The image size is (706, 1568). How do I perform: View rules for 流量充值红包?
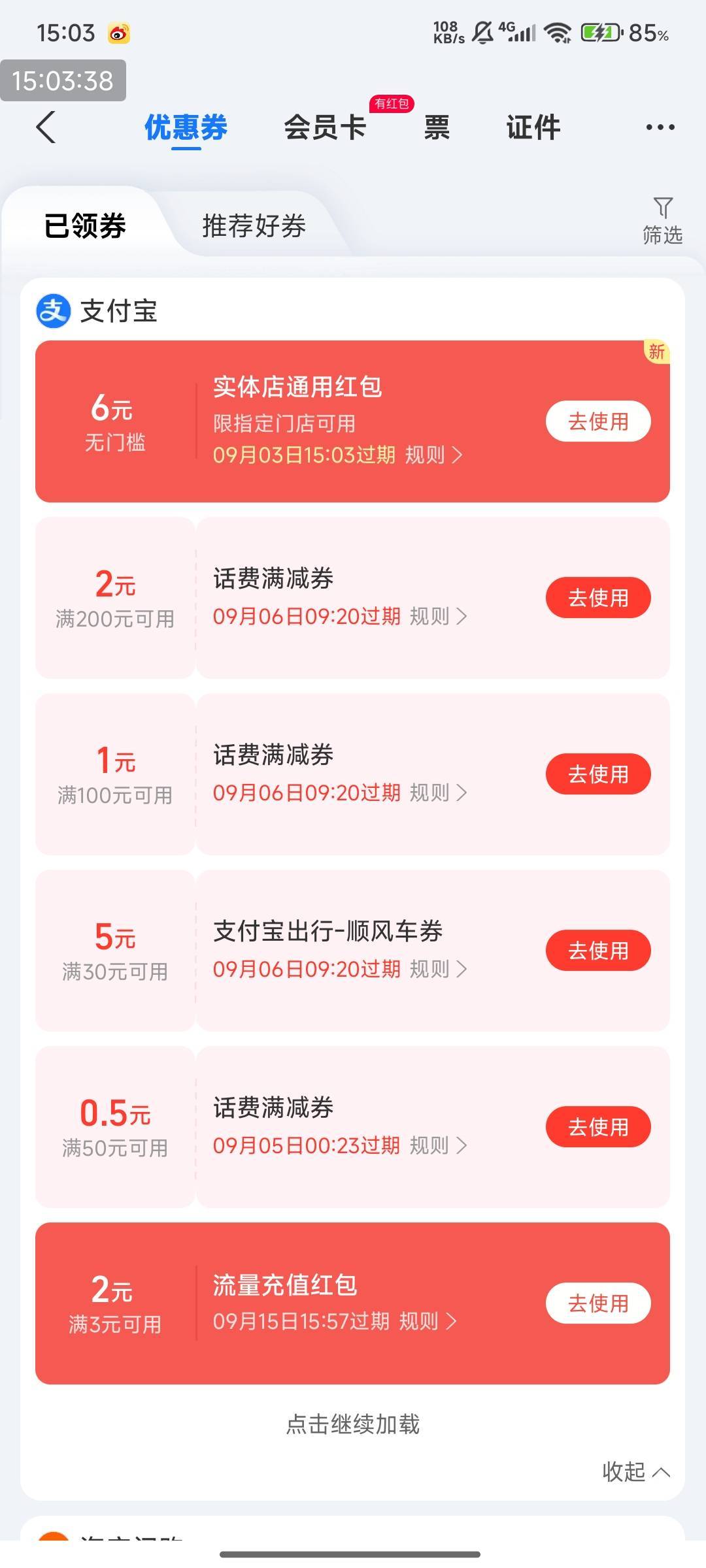428,1321
